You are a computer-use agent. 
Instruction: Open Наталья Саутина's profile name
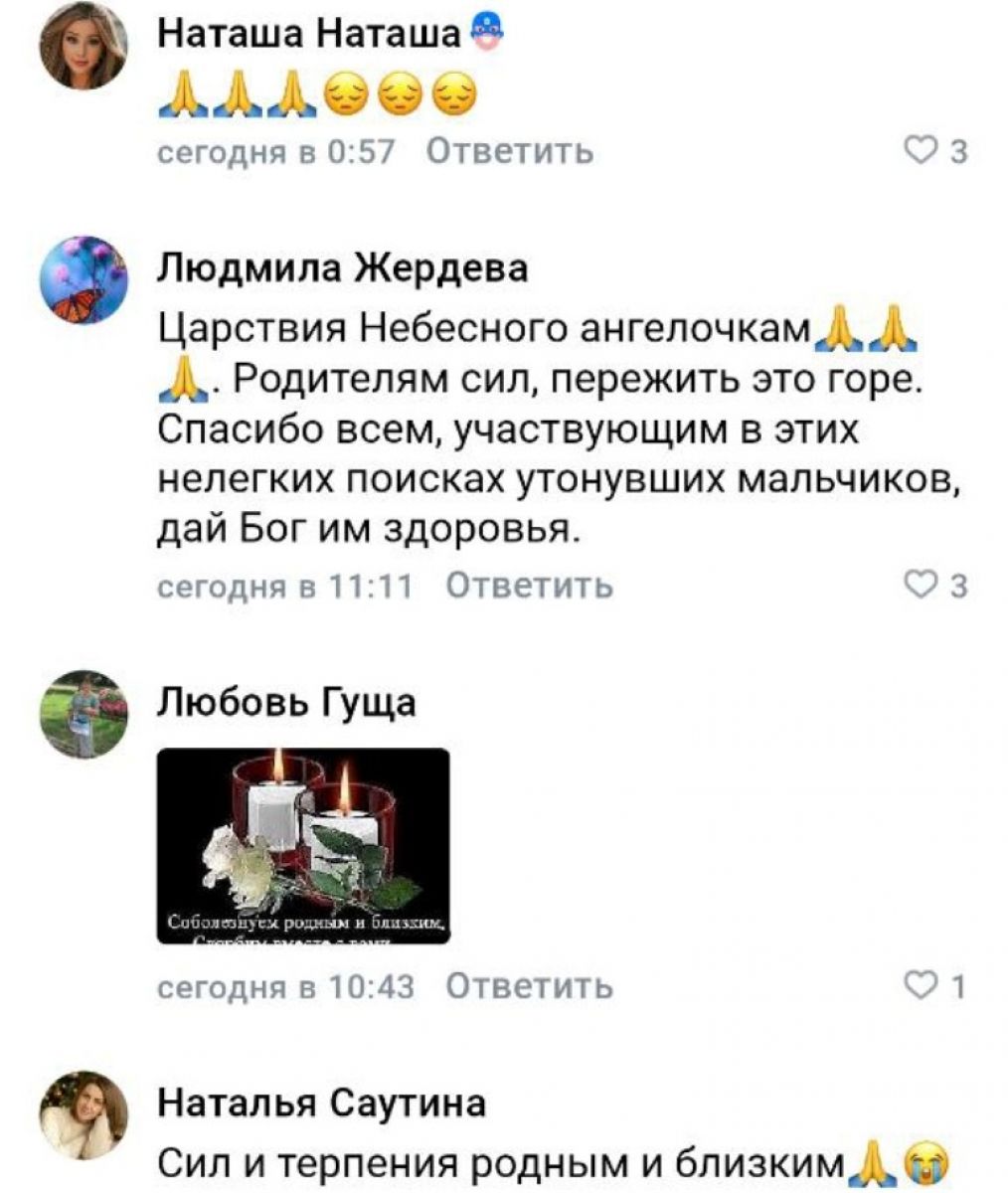322,1103
